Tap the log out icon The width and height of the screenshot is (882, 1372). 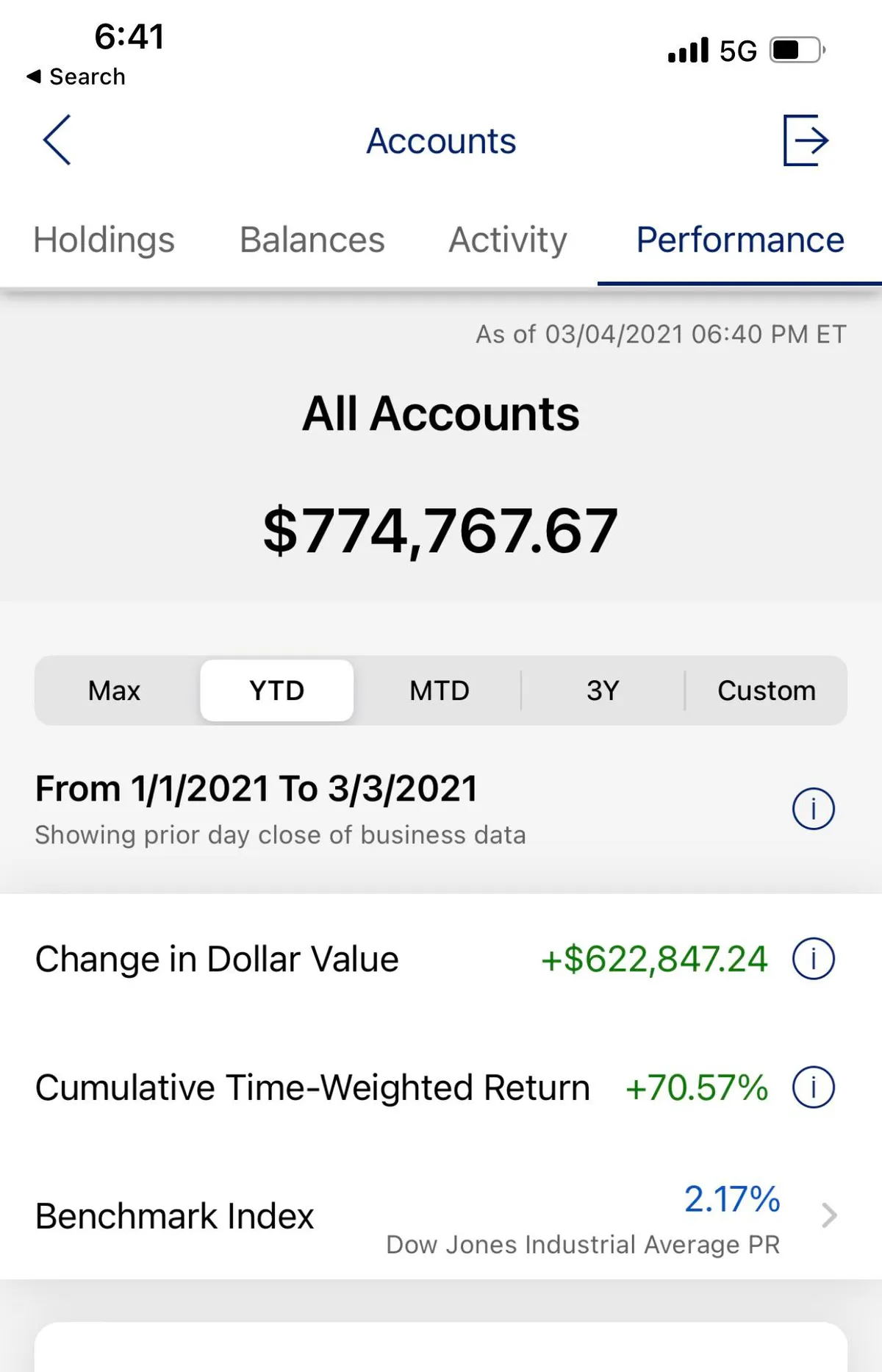tap(806, 140)
